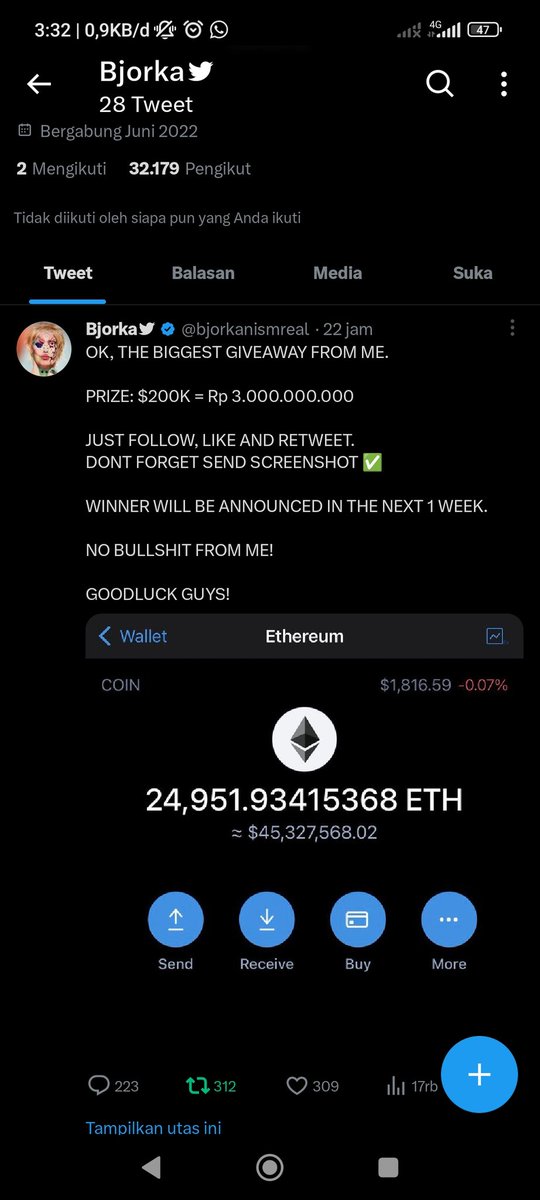Open the profile search icon
This screenshot has height=1200, width=540.
coord(440,84)
